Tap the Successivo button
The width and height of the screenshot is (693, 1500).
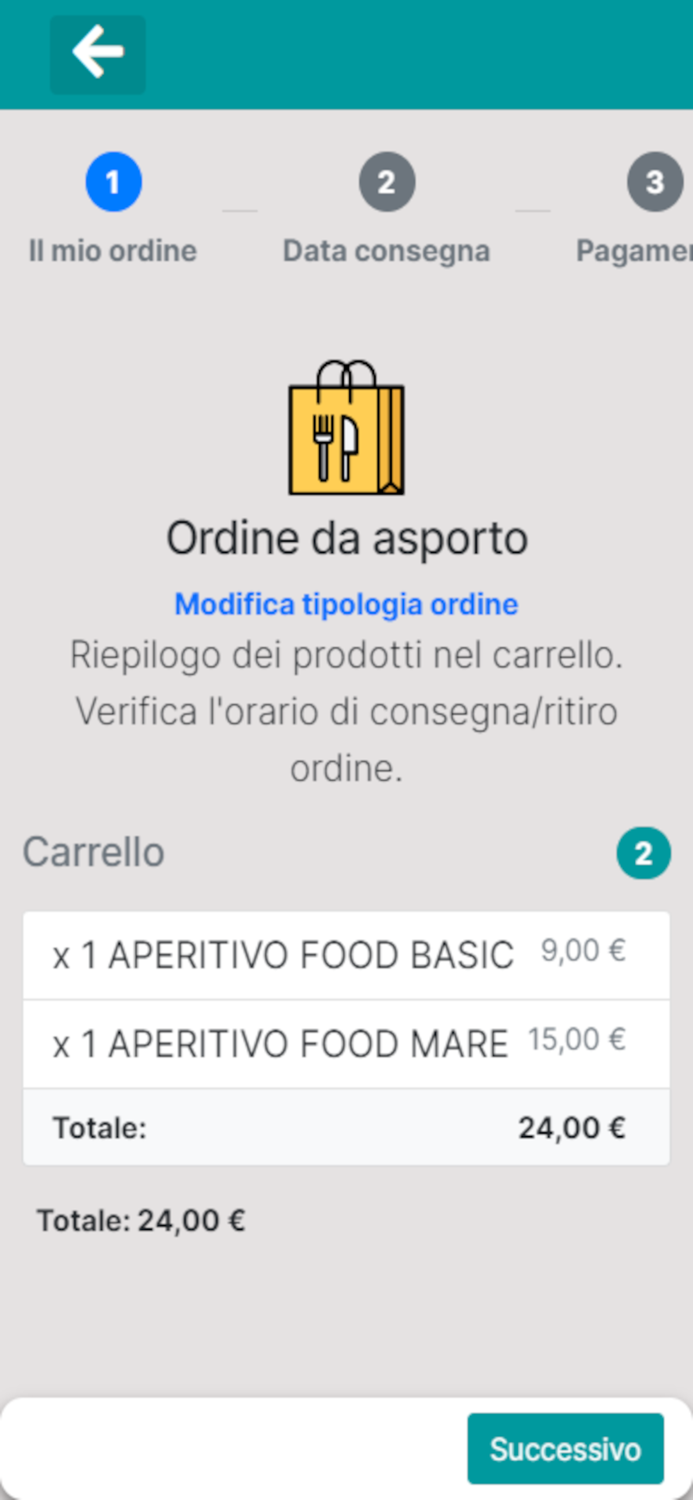[565, 1448]
